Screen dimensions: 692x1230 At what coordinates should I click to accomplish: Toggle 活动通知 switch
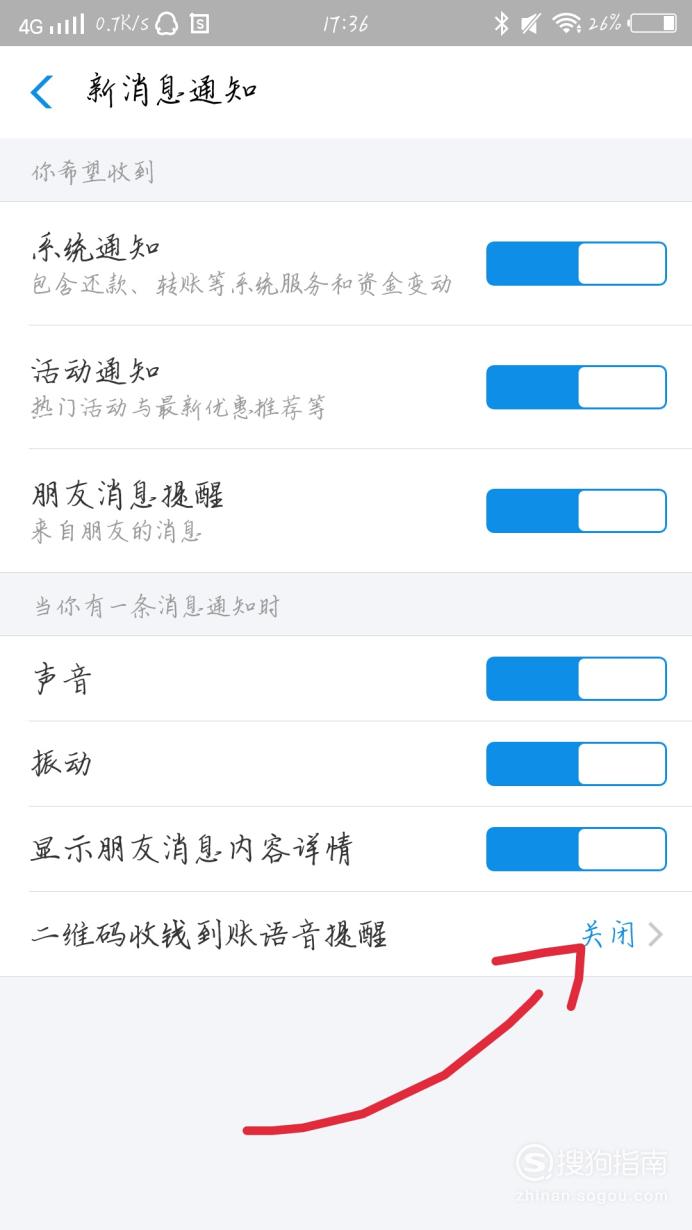(576, 387)
